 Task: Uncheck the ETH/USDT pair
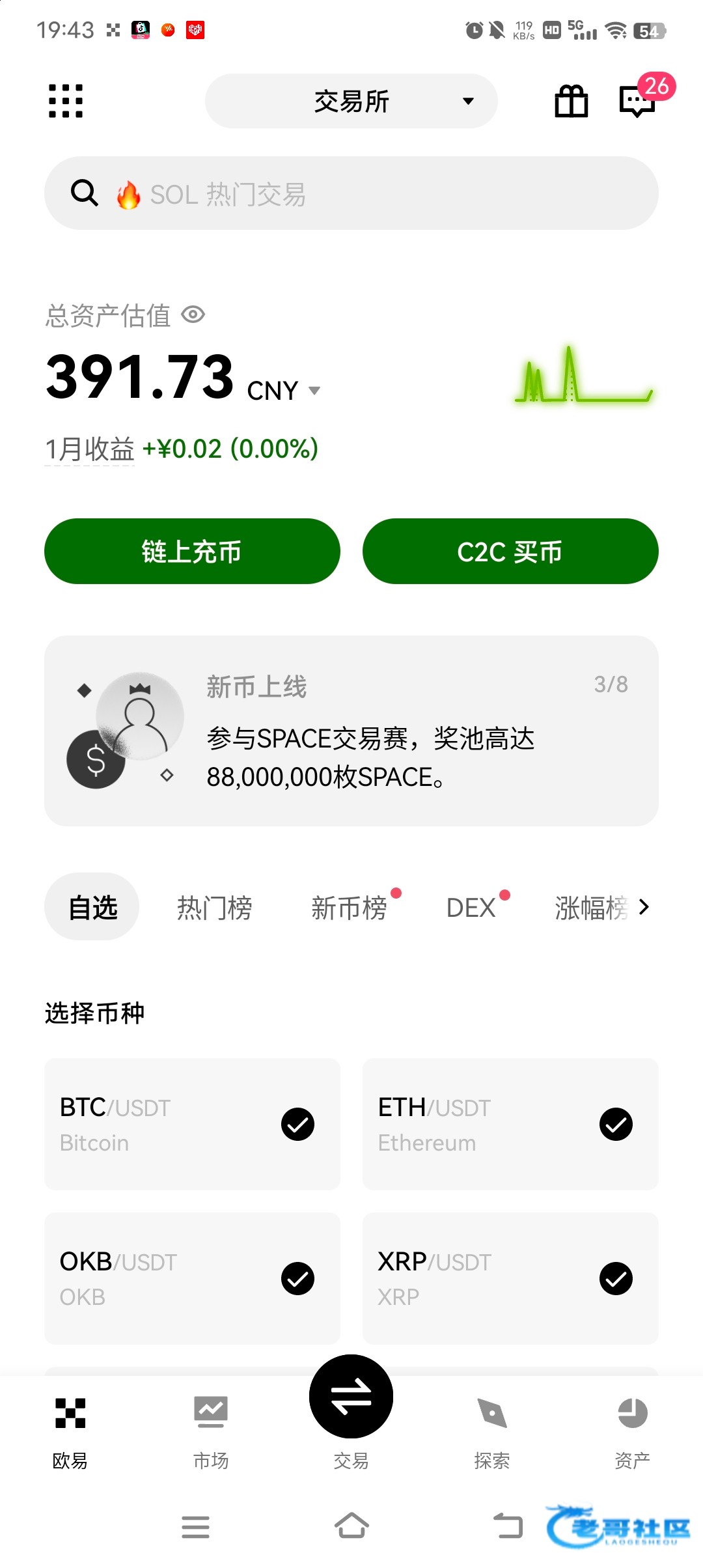tap(616, 1124)
